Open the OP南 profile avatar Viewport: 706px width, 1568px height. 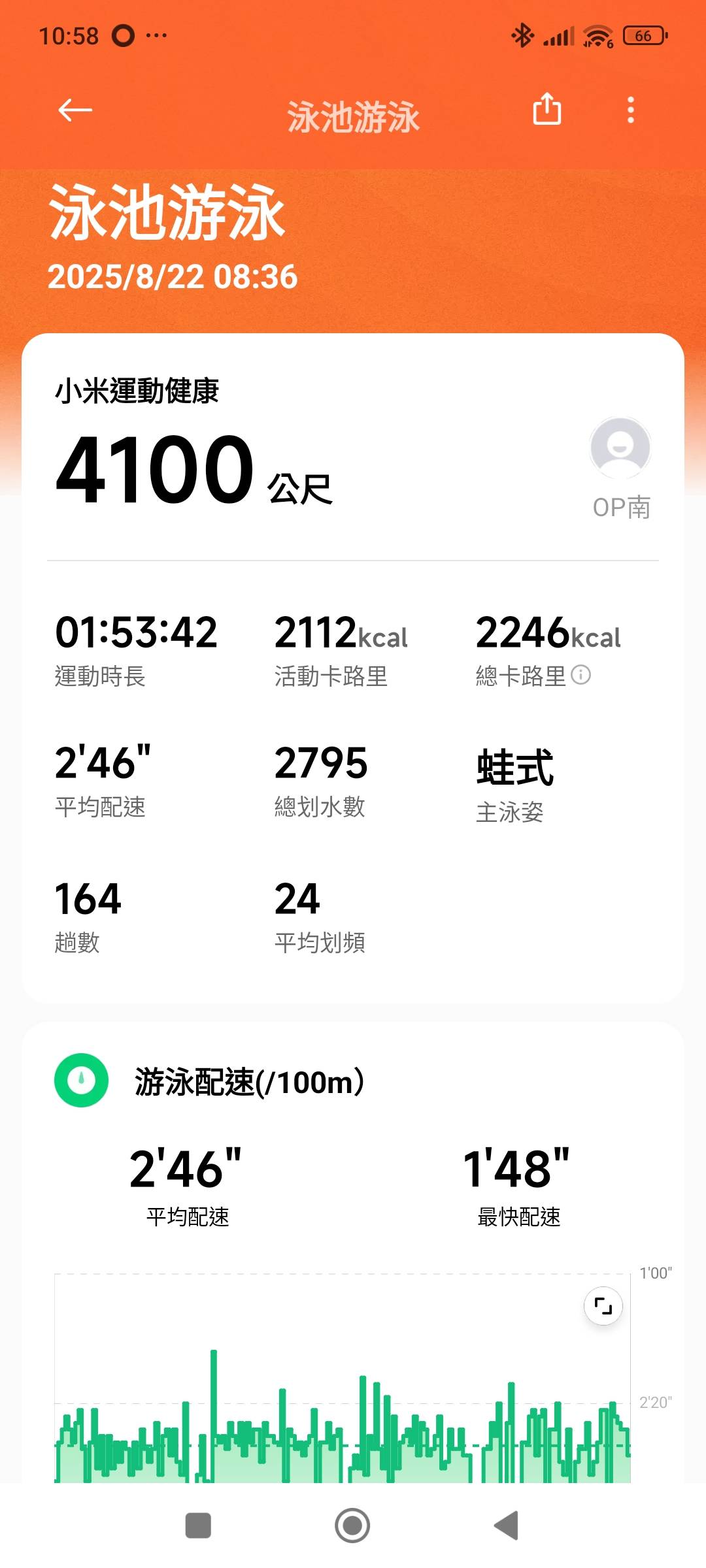pos(620,448)
